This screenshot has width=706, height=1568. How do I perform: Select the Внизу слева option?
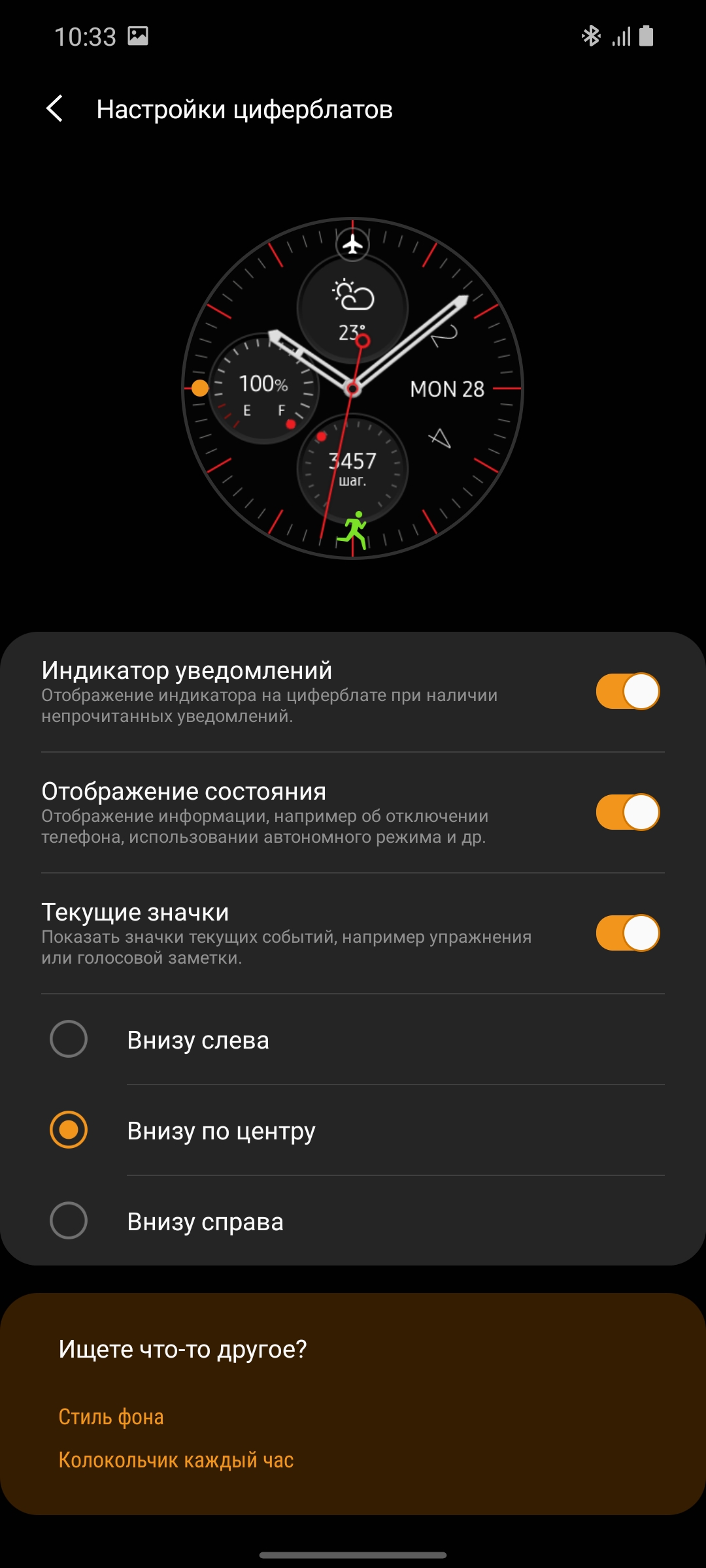(x=69, y=1039)
